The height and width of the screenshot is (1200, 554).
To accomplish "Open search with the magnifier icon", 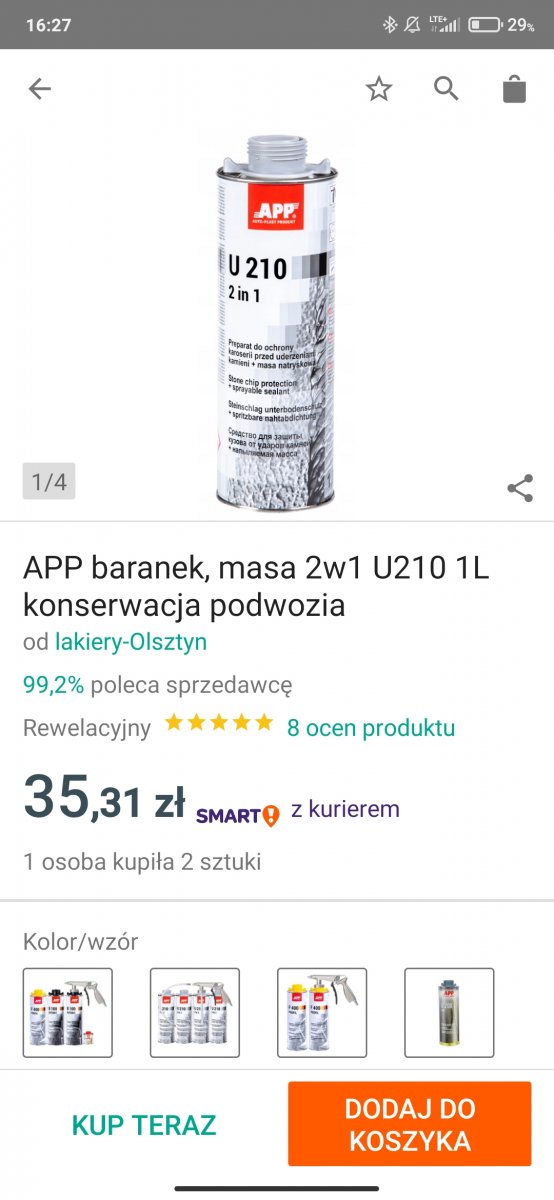I will pyautogui.click(x=446, y=89).
